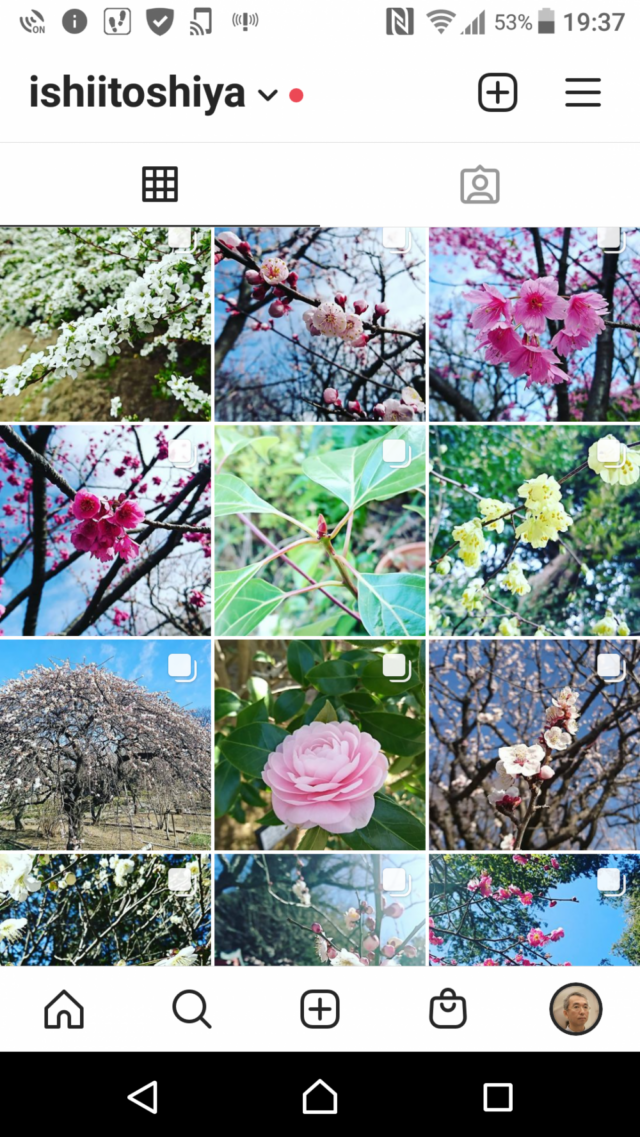Open the shop tab

448,1009
